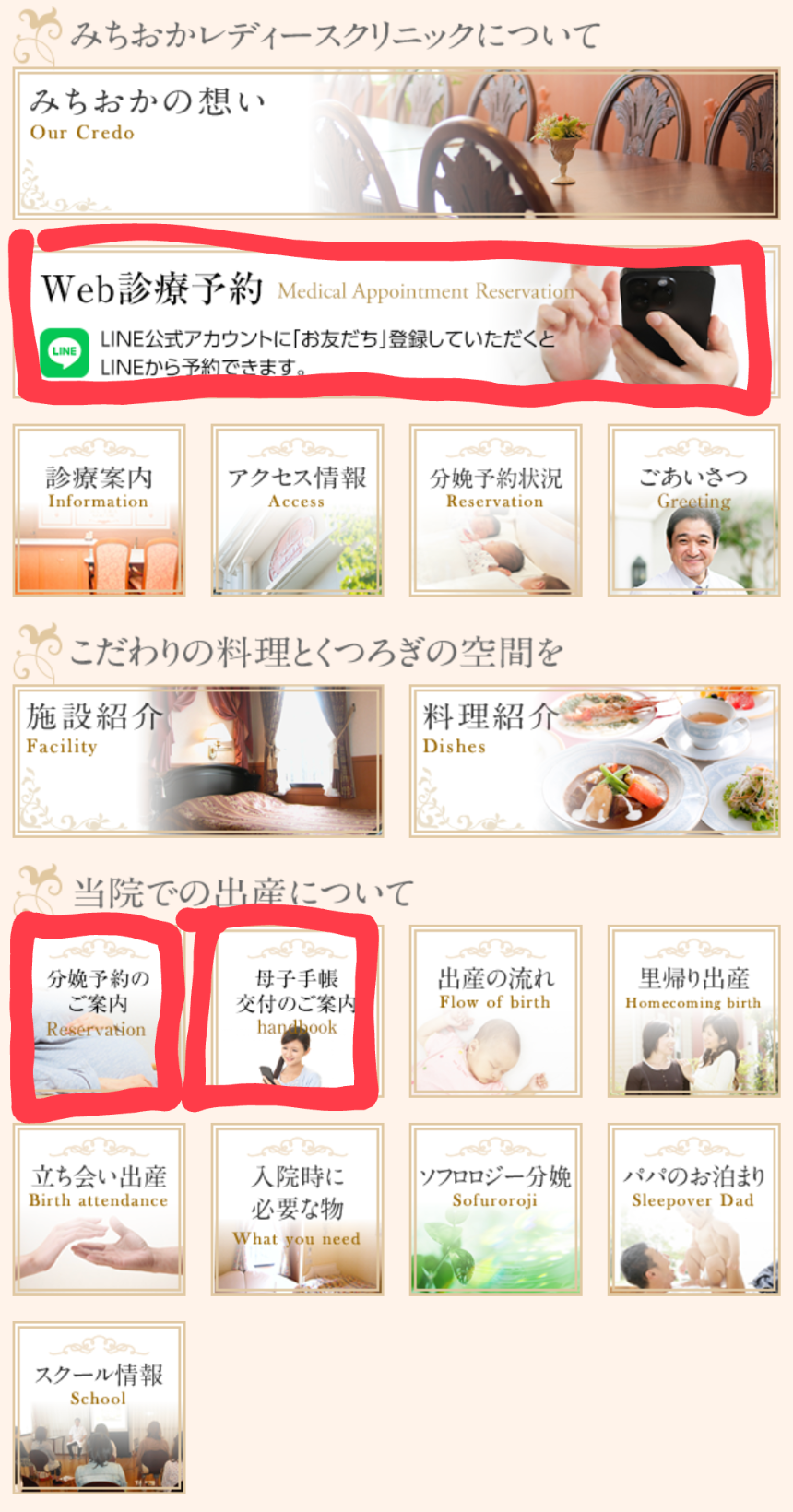Open パパのお泊まり Sleepover Dad tile
This screenshot has height=1512, width=793.
pyautogui.click(x=693, y=1209)
